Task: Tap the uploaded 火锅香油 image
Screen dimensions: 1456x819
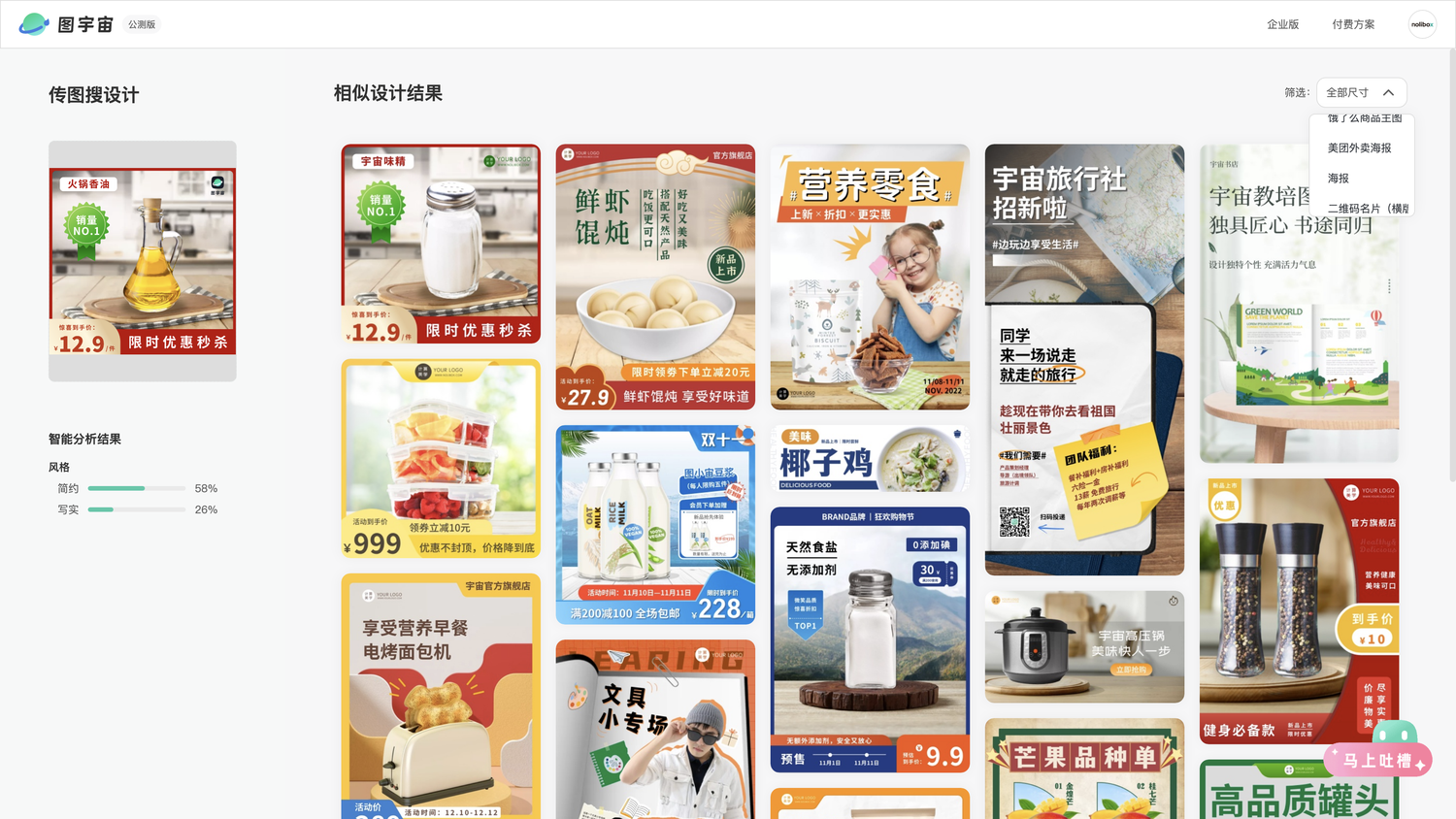Action: pos(143,262)
